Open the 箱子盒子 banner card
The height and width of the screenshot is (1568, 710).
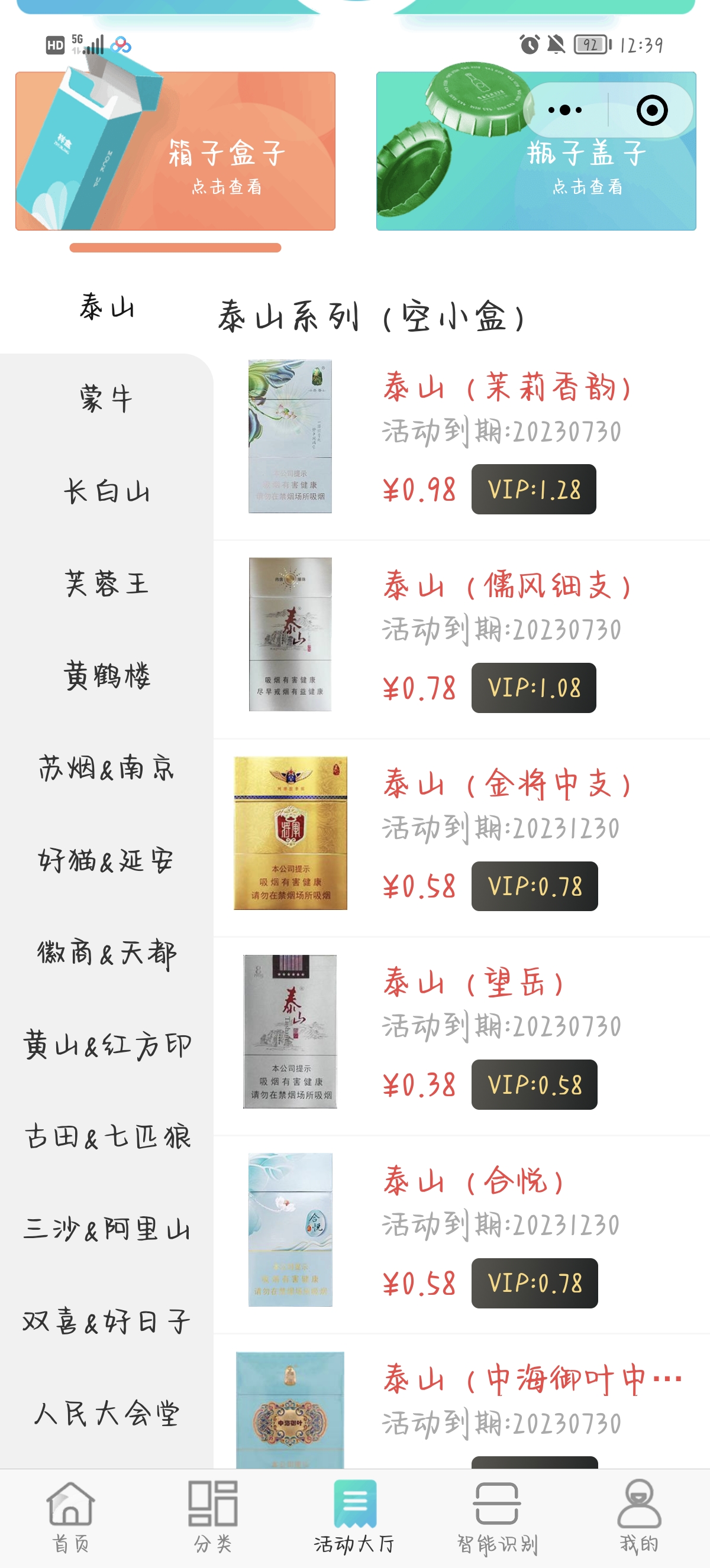coord(175,152)
